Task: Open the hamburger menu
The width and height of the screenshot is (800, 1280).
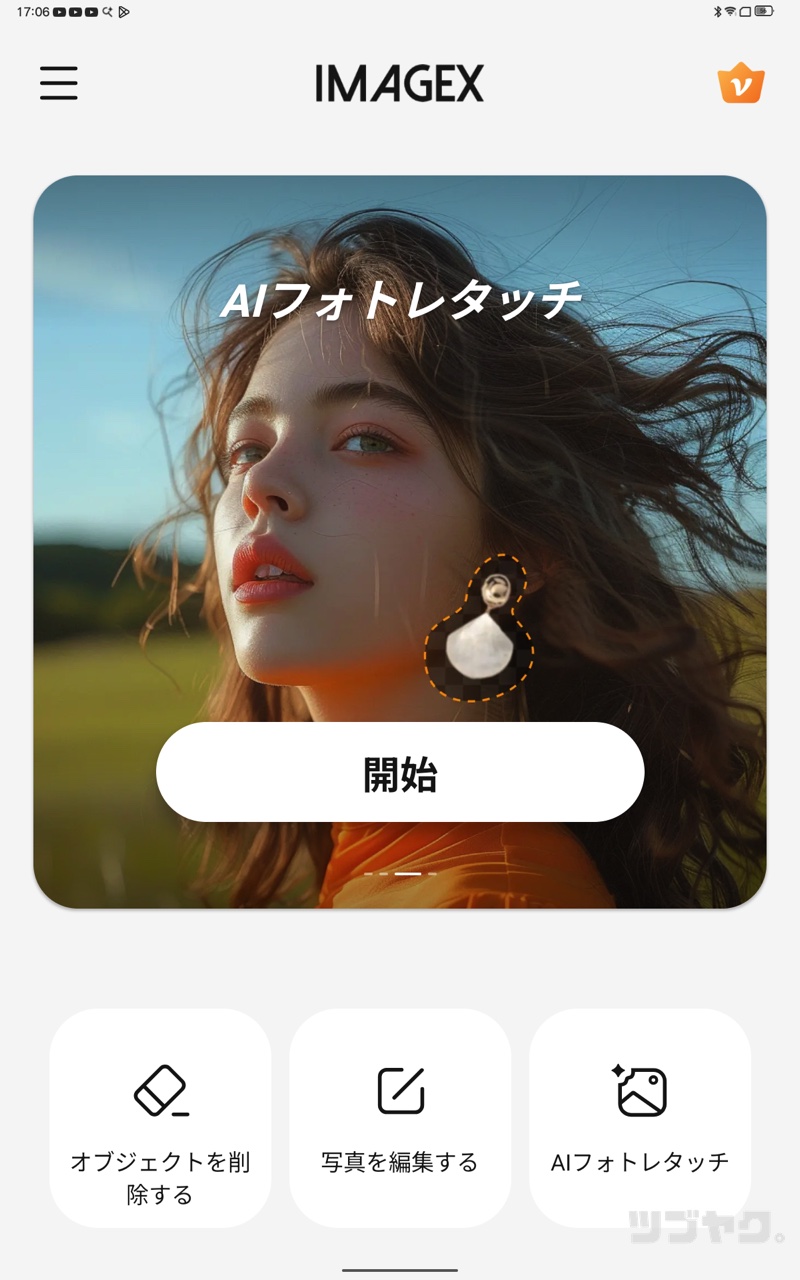Action: pyautogui.click(x=59, y=83)
